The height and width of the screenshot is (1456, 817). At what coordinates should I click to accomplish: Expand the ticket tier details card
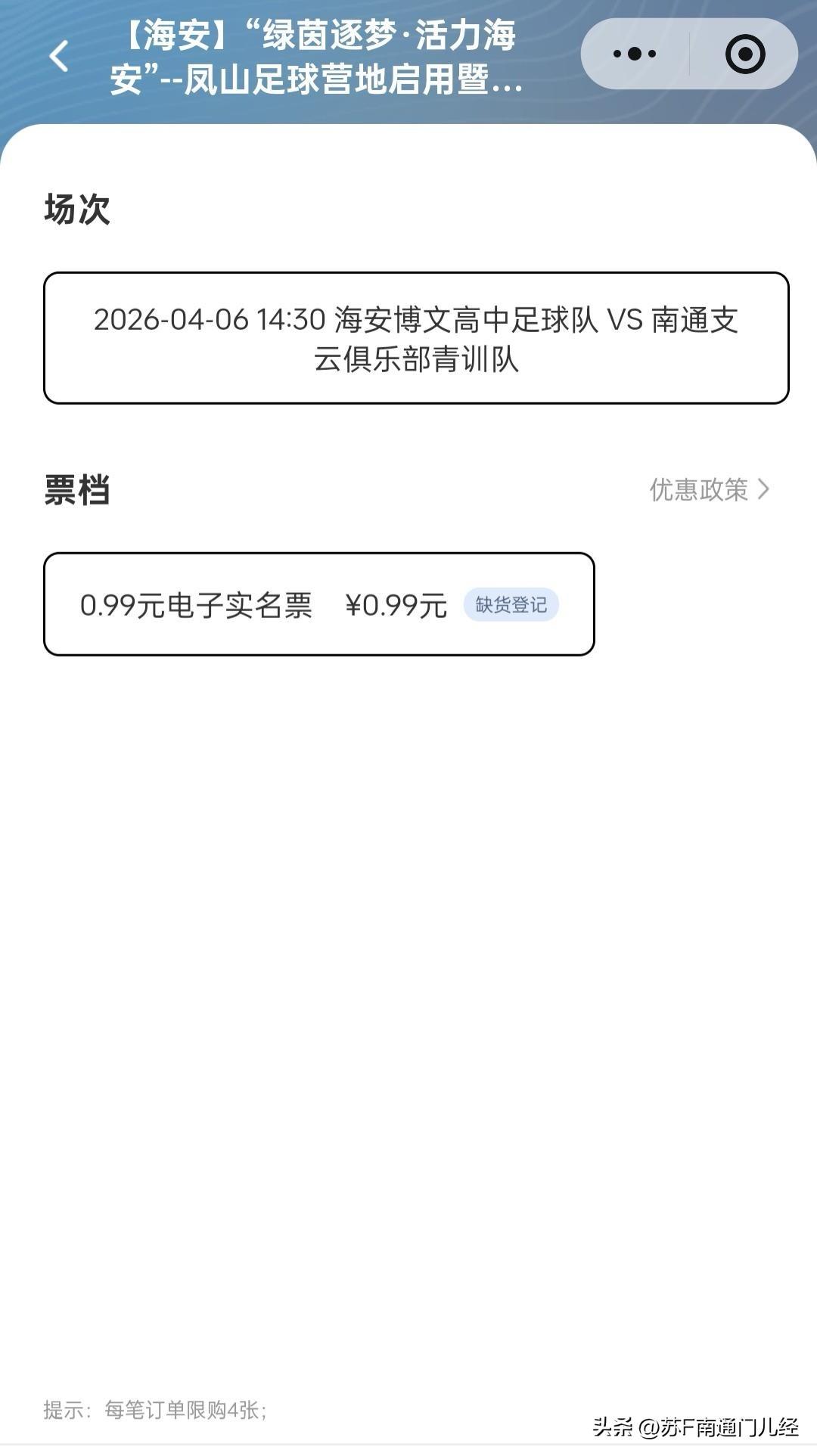tap(321, 605)
